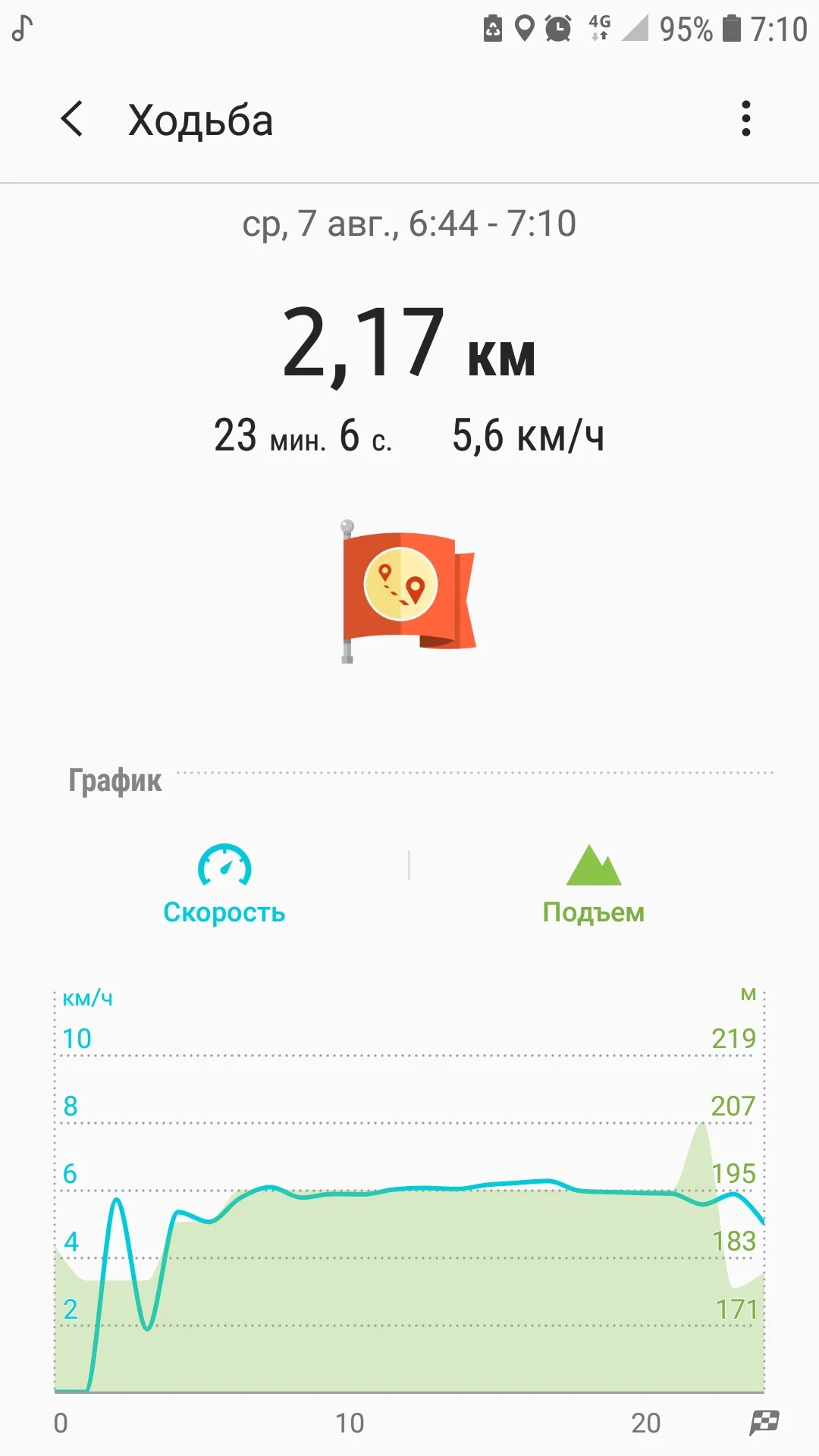Viewport: 819px width, 1456px height.
Task: Tap the music note icon in status bar
Action: click(x=20, y=29)
